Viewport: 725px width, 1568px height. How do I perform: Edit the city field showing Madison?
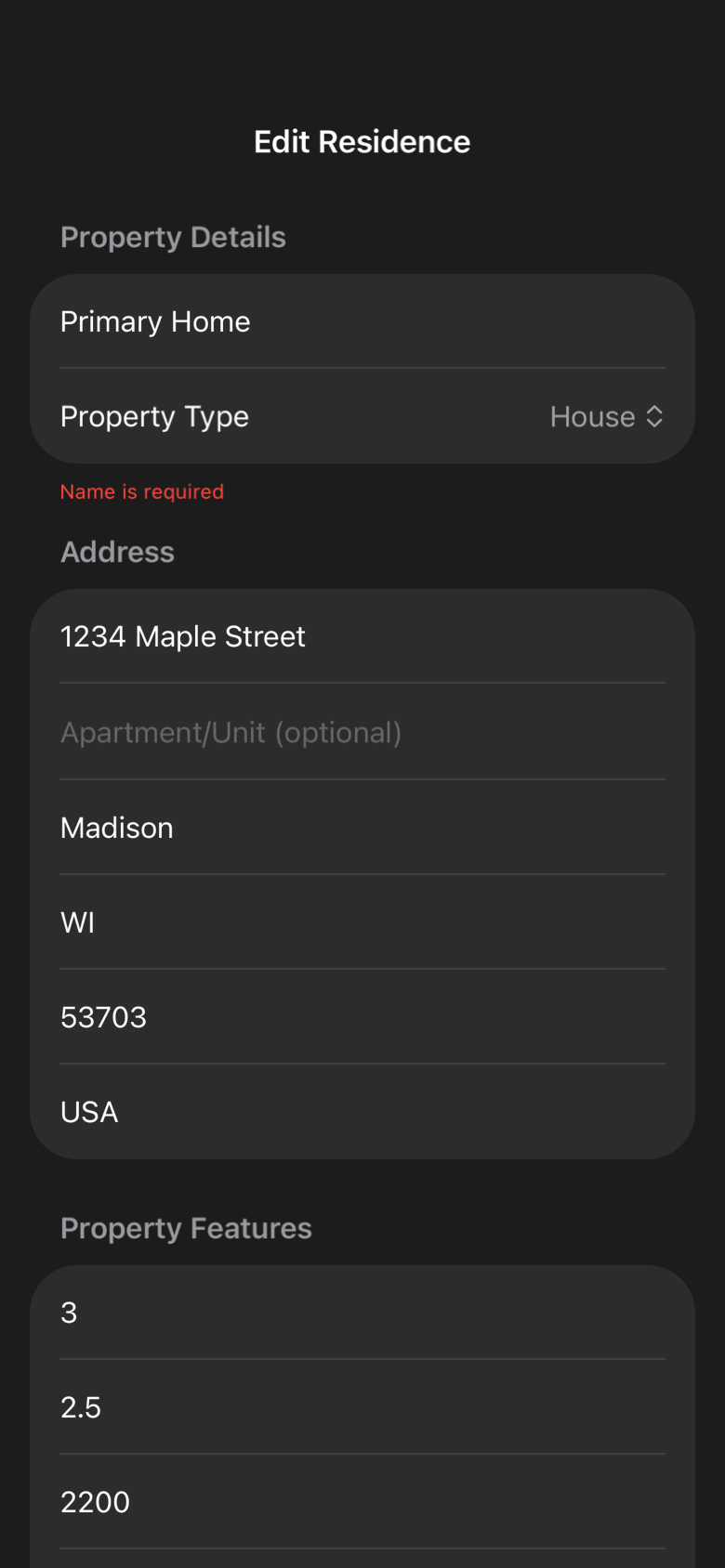[x=361, y=828]
